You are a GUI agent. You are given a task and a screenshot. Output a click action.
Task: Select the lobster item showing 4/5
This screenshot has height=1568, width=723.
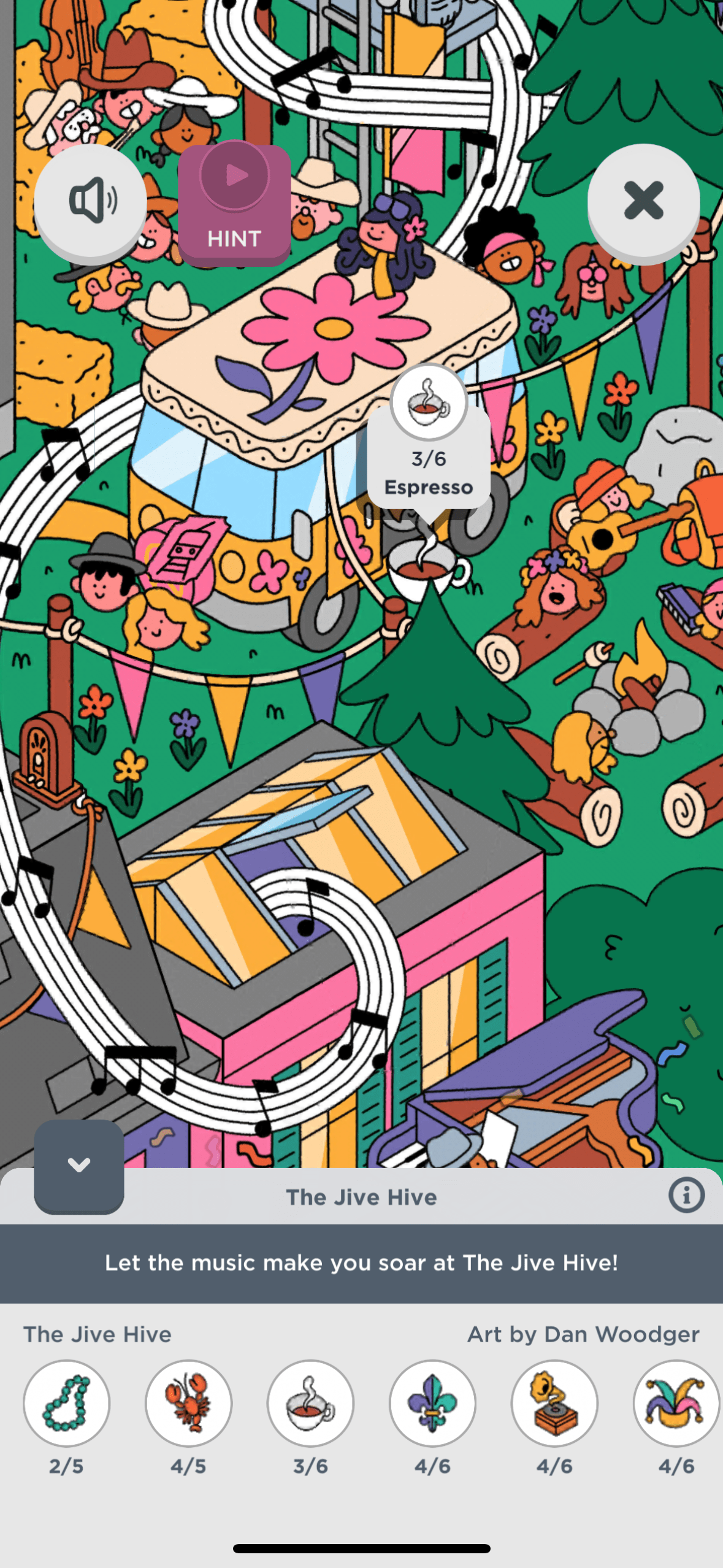click(x=188, y=1404)
